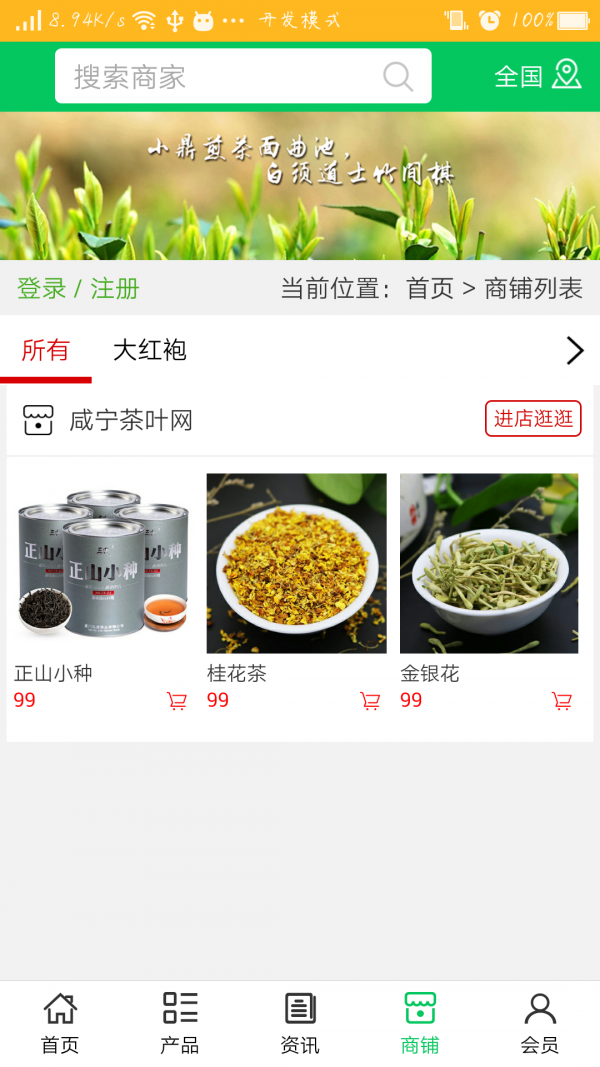Viewport: 600px width, 1067px height.
Task: Tap the 进店逛逛 button
Action: tap(533, 419)
